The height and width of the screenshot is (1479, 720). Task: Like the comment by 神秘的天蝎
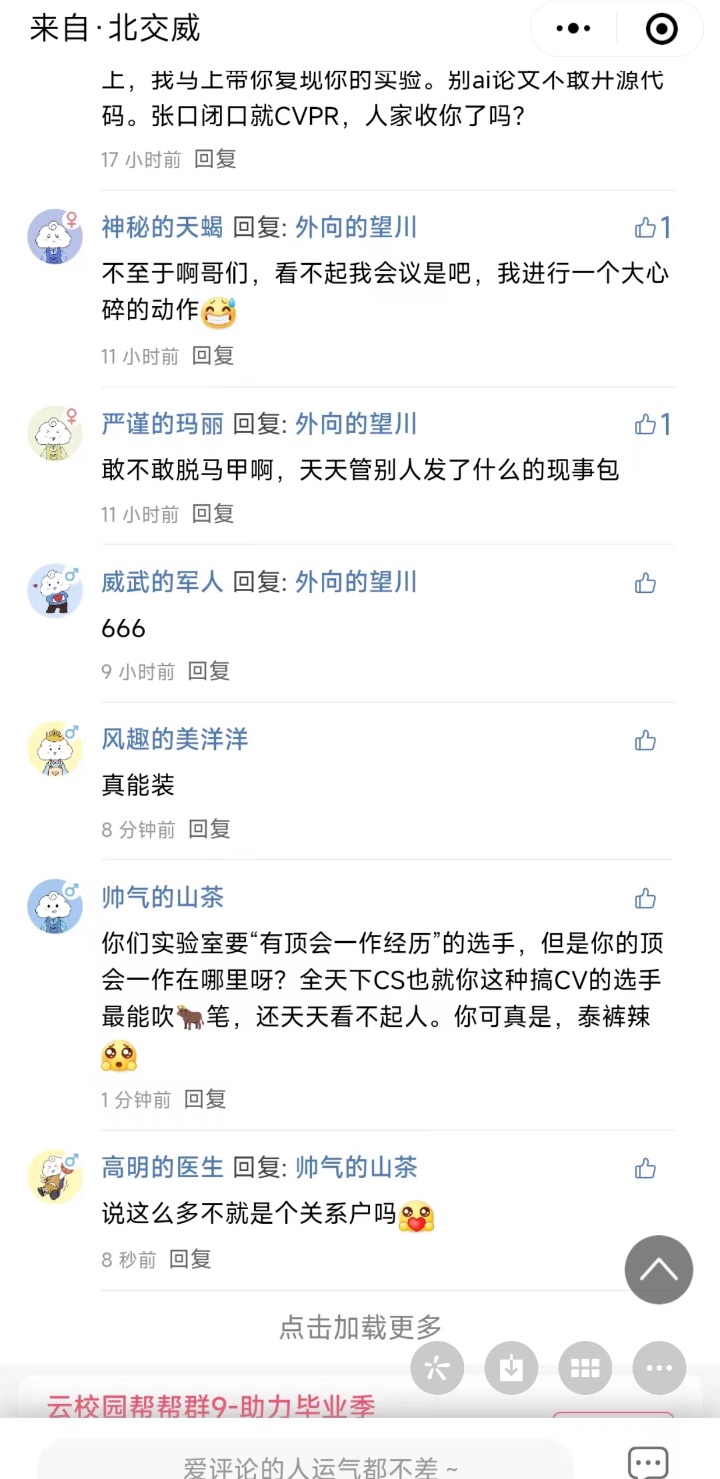click(x=653, y=228)
